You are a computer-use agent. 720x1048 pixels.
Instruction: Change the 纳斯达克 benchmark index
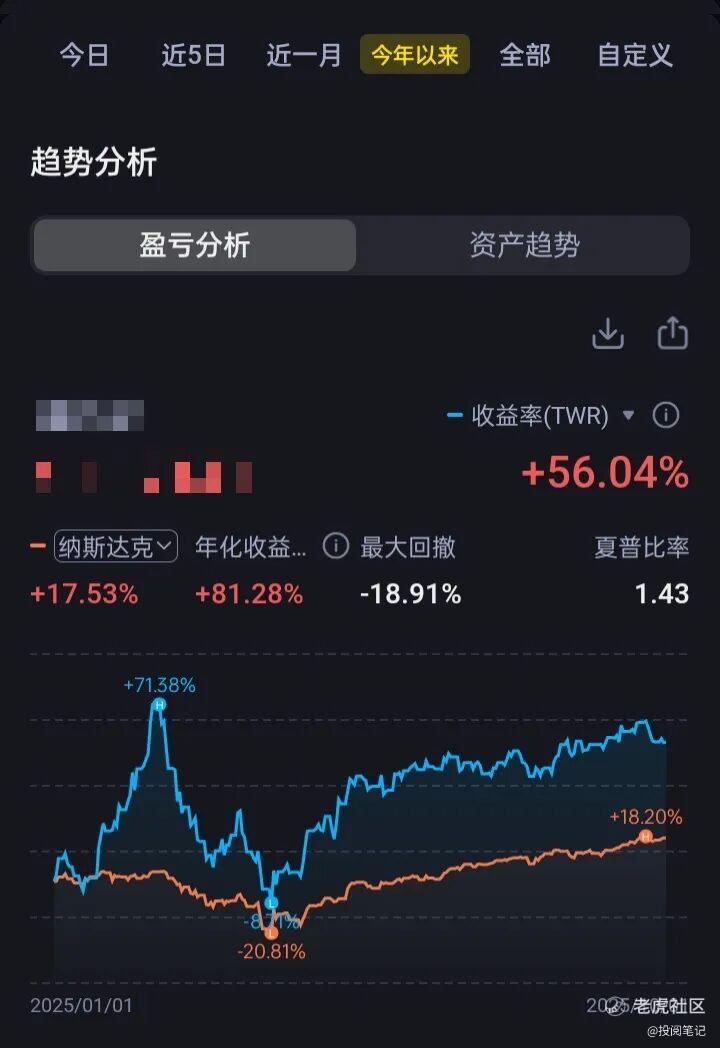click(x=116, y=547)
